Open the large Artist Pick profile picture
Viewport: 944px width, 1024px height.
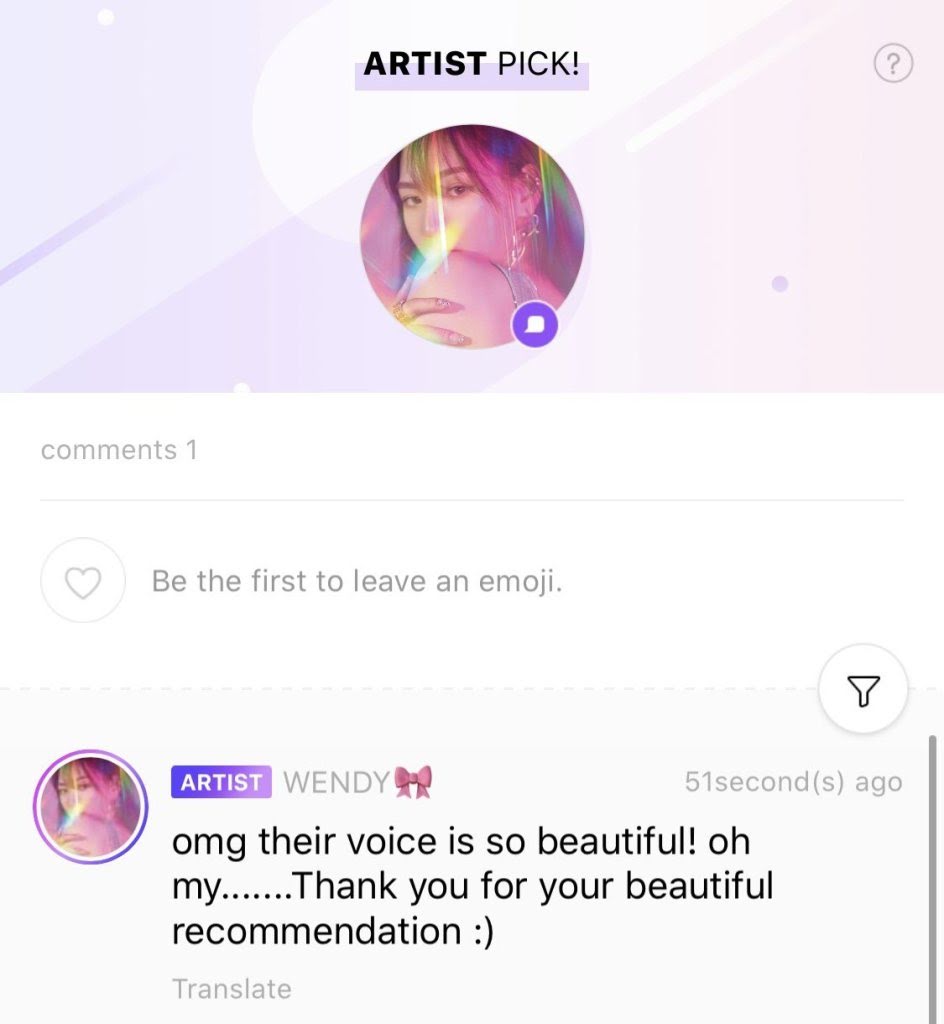pyautogui.click(x=472, y=236)
